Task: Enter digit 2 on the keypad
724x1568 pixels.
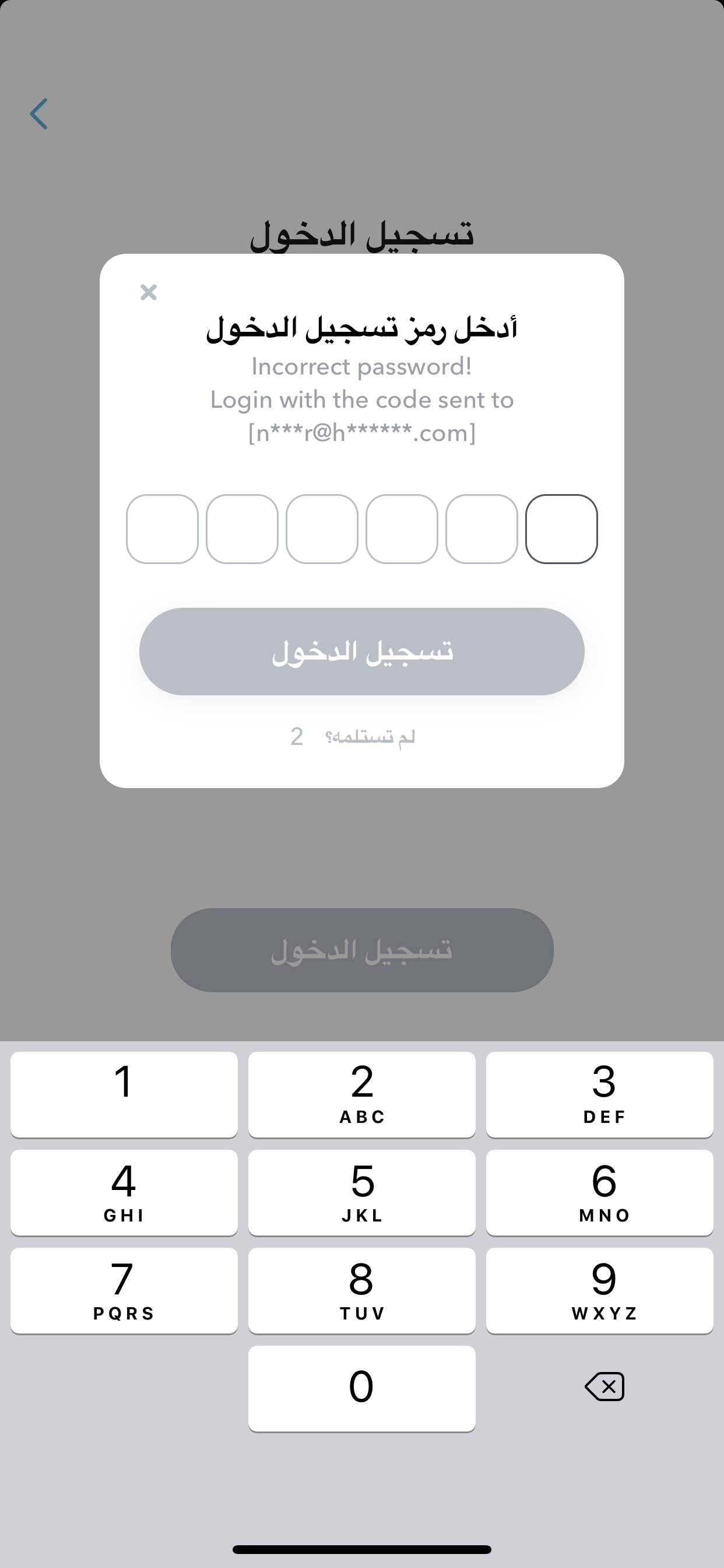Action: [362, 1094]
